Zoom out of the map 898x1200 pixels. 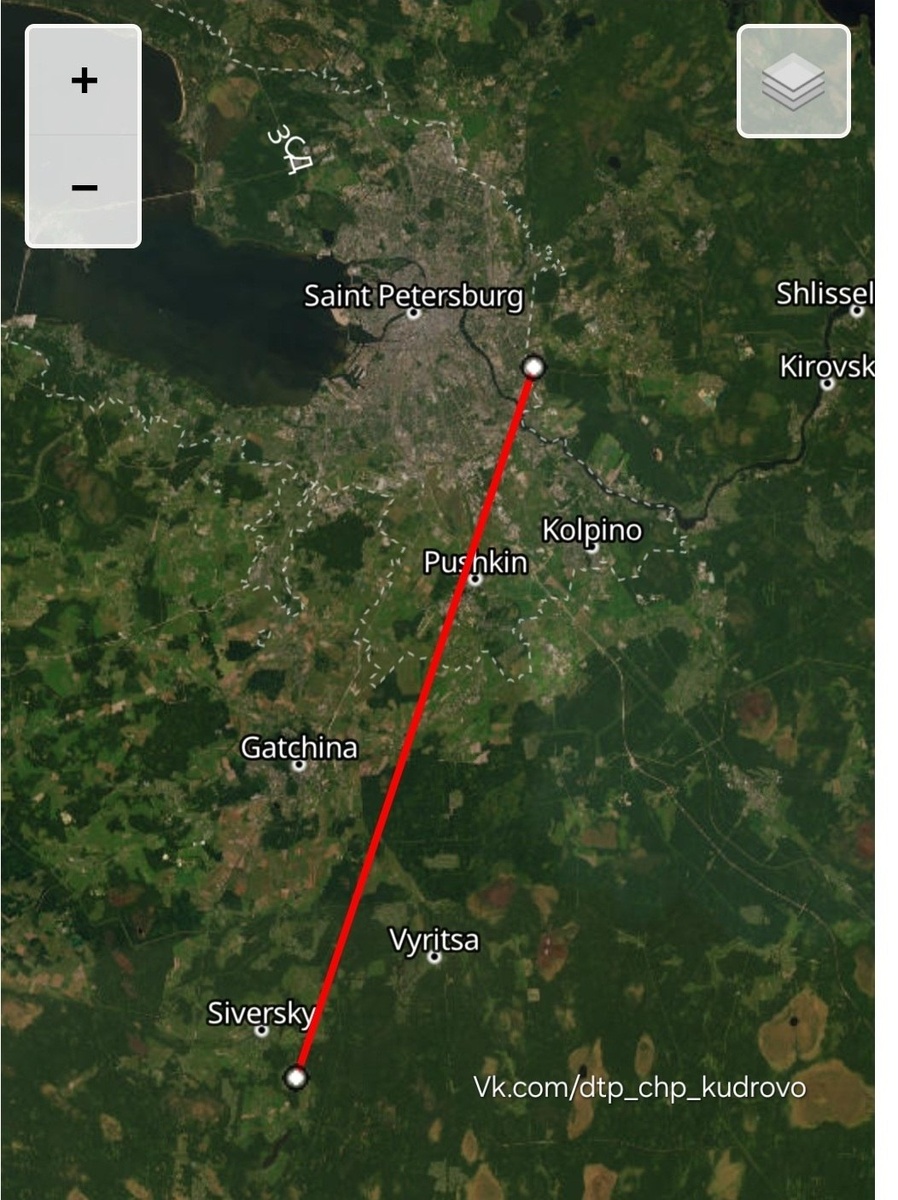click(84, 188)
